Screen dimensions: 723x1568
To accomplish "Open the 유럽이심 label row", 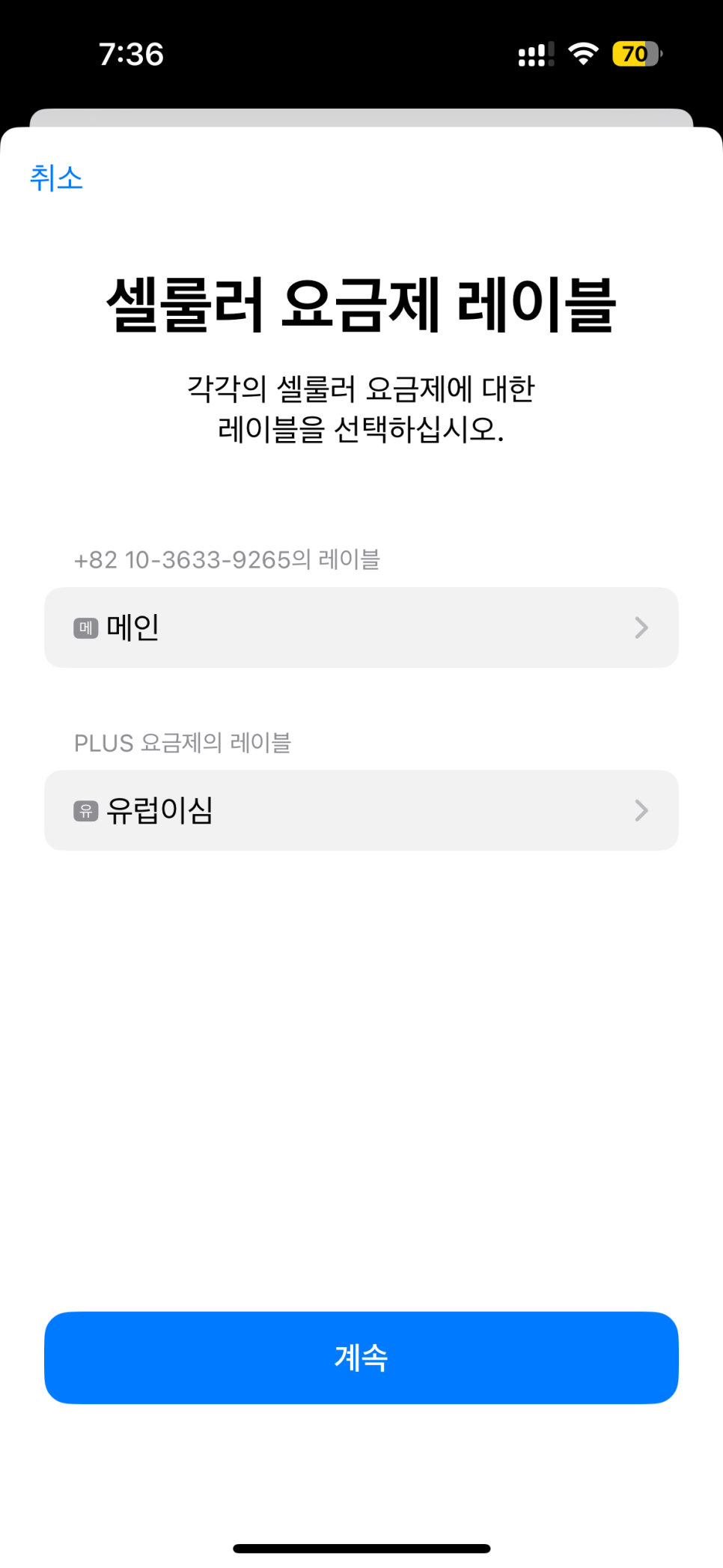I will [x=361, y=810].
